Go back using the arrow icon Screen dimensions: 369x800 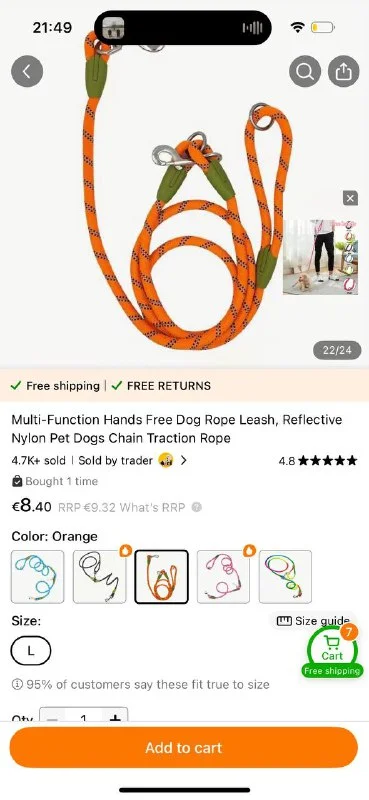click(27, 72)
